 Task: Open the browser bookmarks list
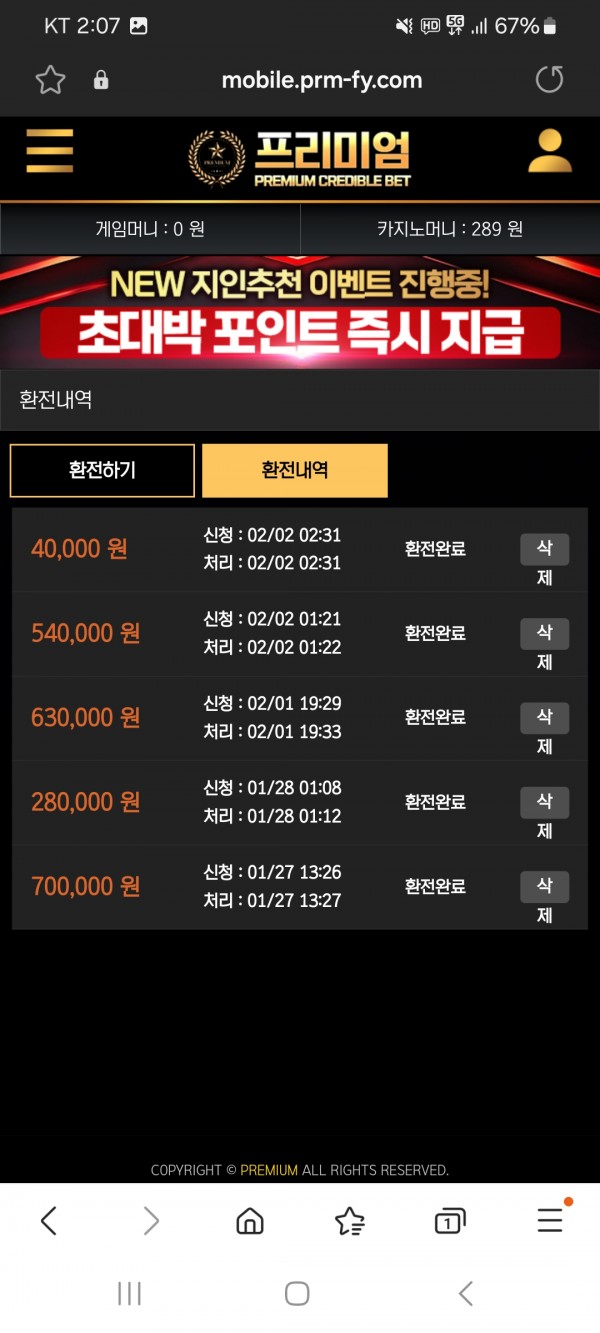pos(350,1221)
